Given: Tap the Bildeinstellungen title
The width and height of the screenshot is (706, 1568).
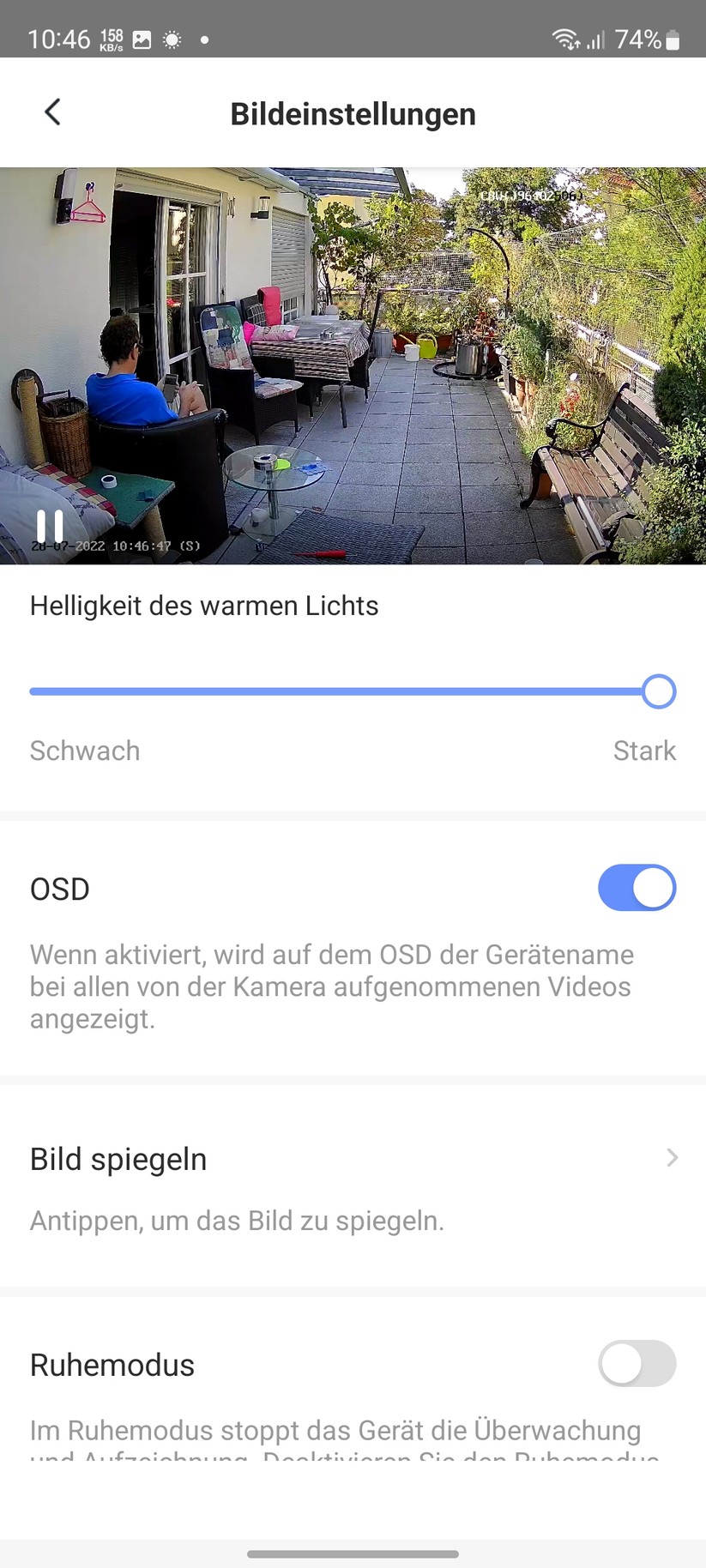Looking at the screenshot, I should [353, 113].
